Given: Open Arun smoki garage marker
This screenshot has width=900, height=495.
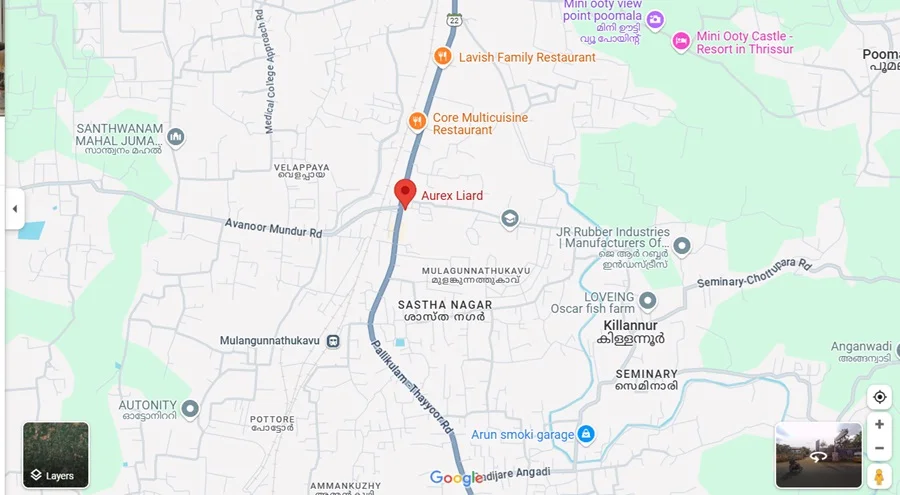Looking at the screenshot, I should (x=587, y=434).
